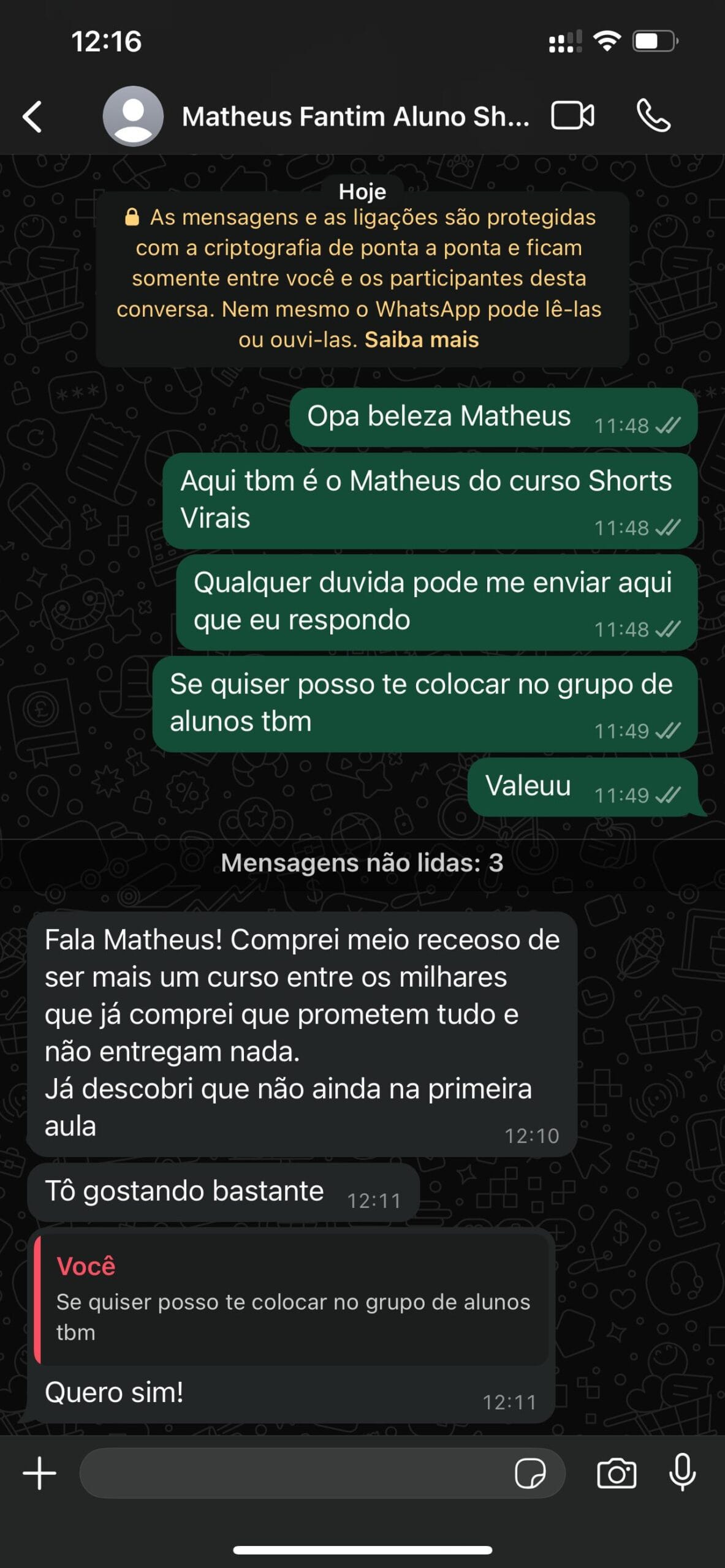The width and height of the screenshot is (725, 1568).
Task: Start a video call with Matheus Fantim
Action: point(572,116)
